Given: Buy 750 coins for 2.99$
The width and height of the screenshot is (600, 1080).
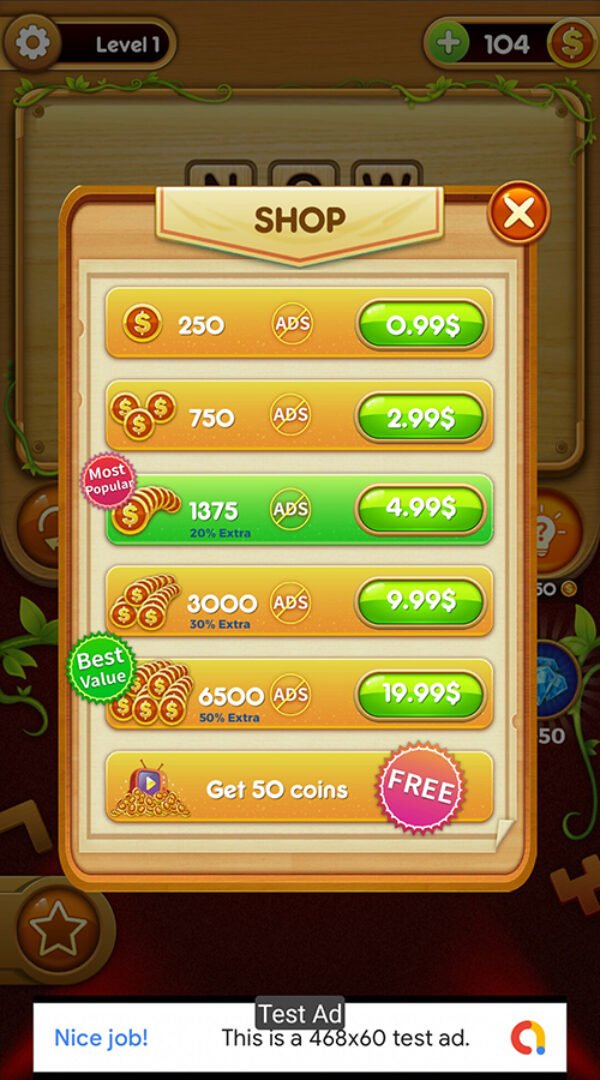Looking at the screenshot, I should 421,417.
